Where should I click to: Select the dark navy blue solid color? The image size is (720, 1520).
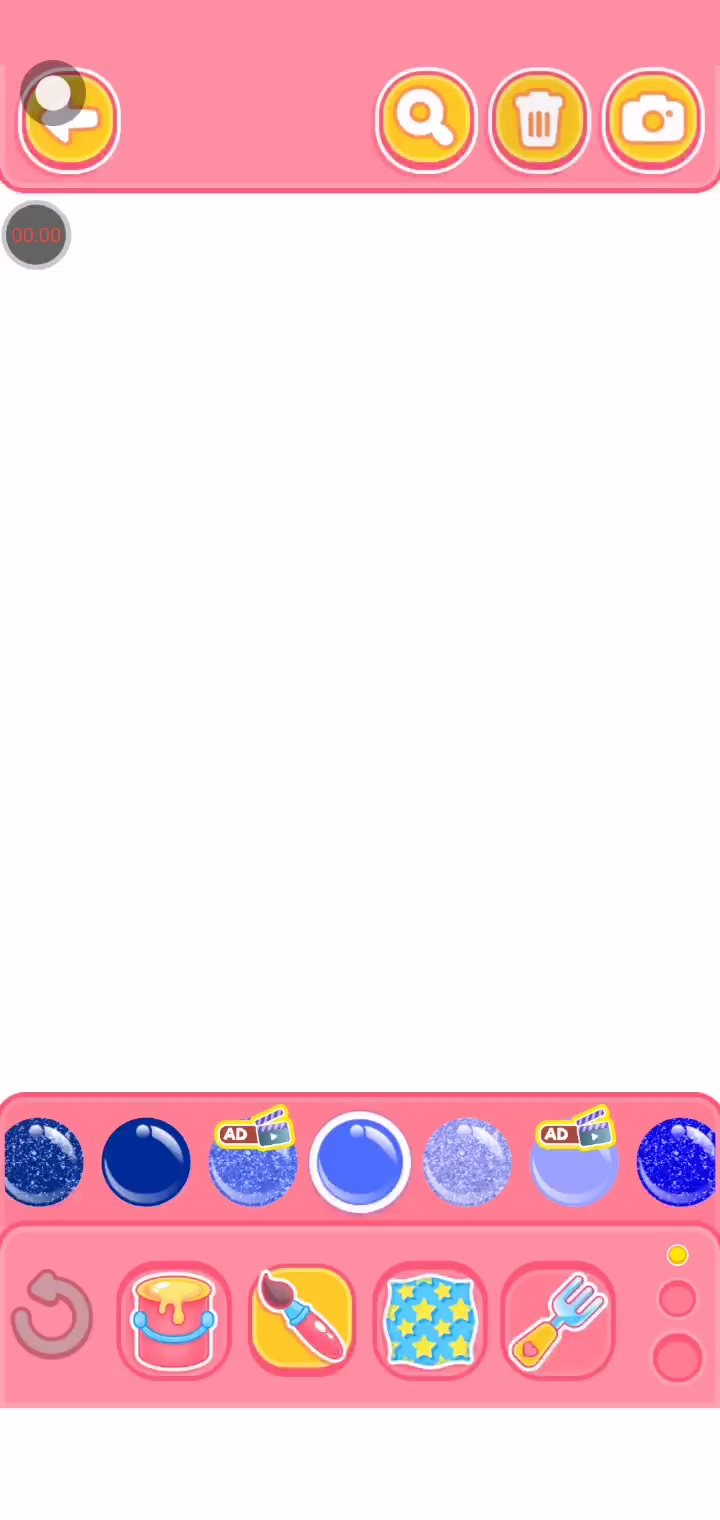146,1162
